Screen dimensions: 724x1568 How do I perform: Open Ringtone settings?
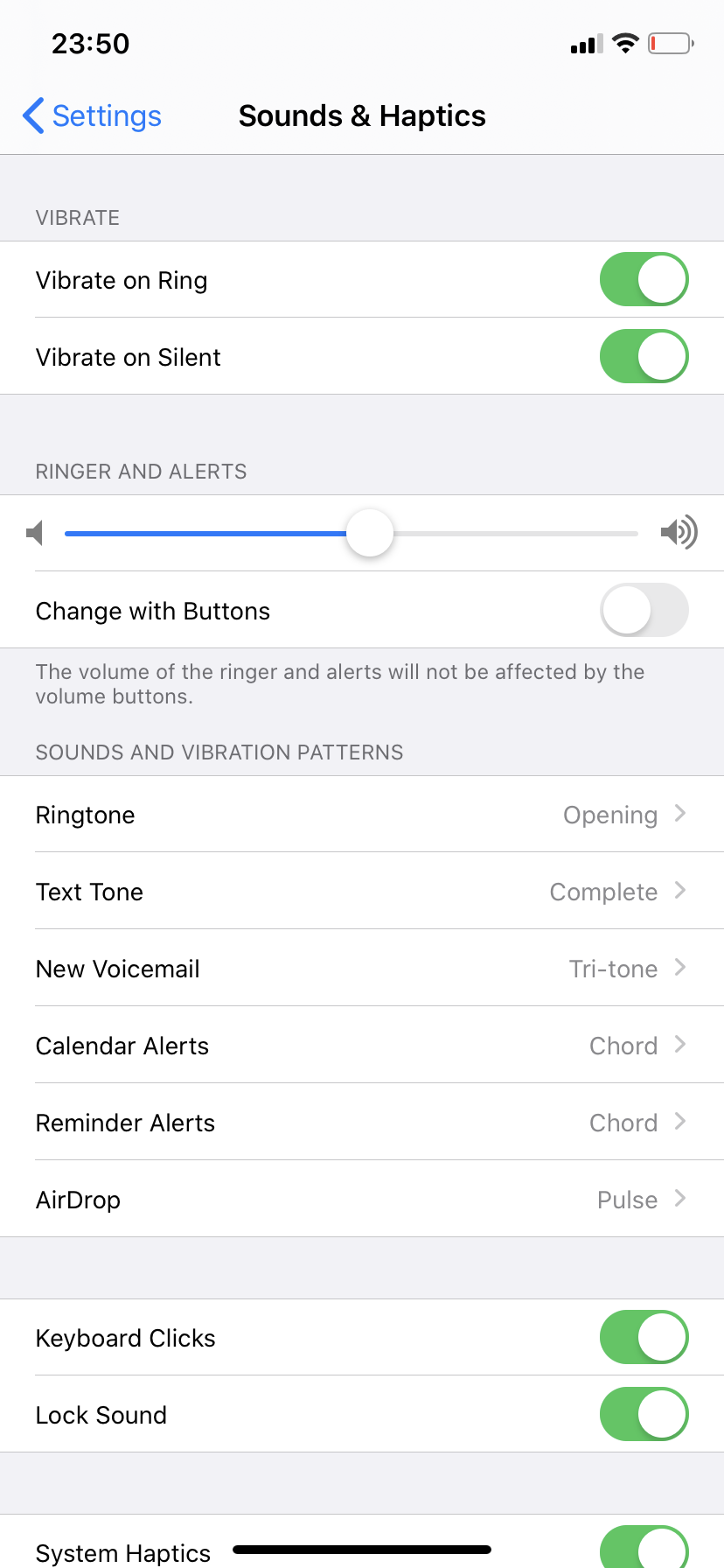tap(362, 815)
